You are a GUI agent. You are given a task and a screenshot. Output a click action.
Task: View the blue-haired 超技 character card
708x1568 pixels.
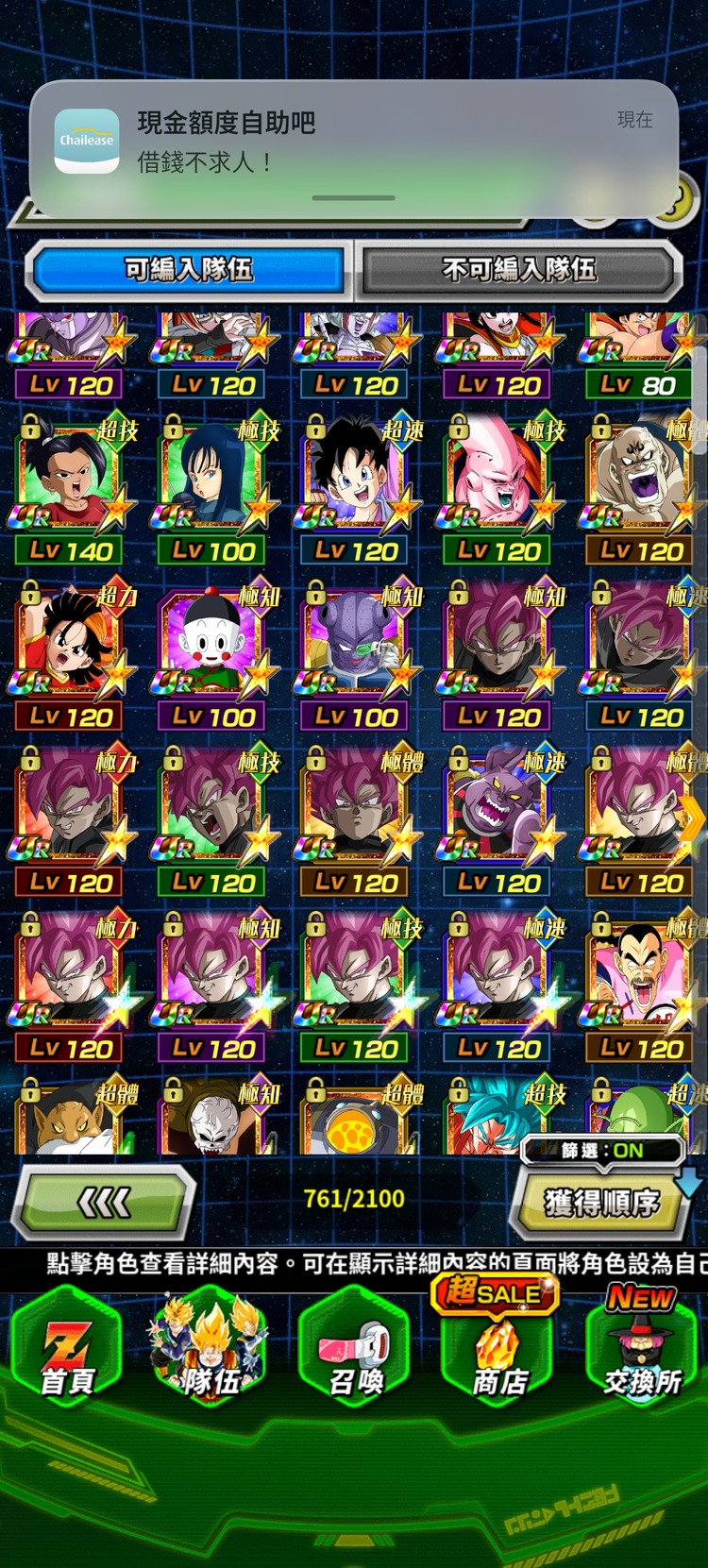coord(498,1119)
